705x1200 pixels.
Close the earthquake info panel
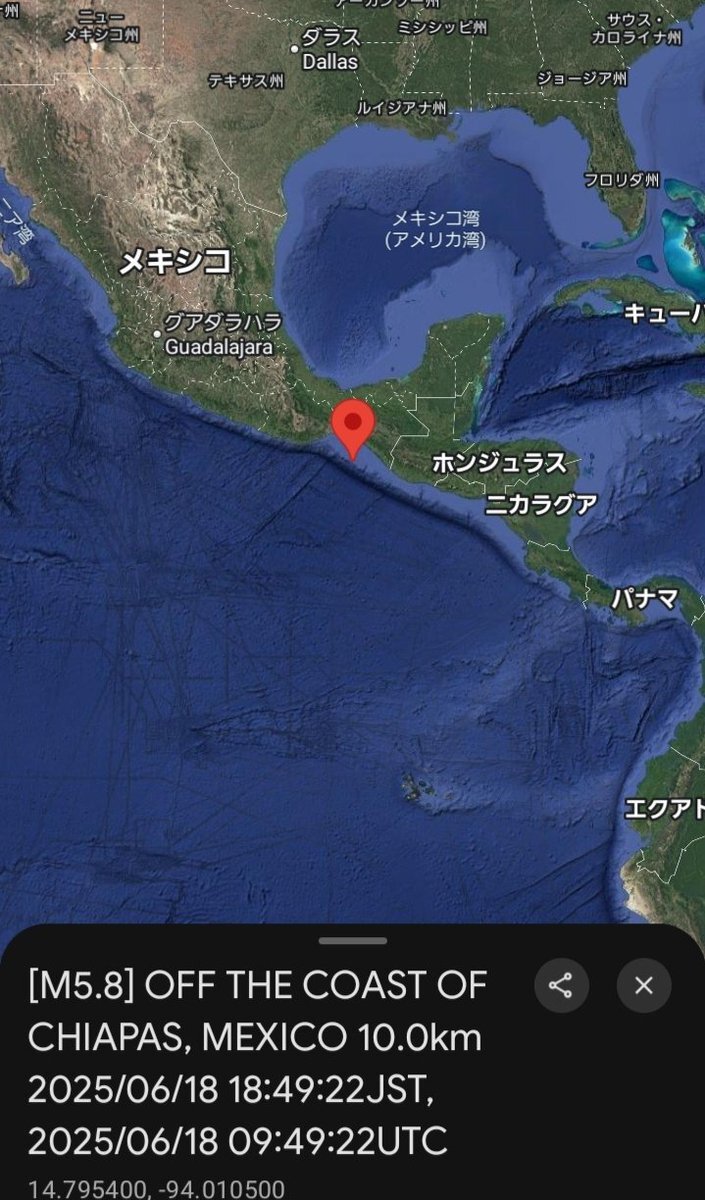(x=644, y=986)
